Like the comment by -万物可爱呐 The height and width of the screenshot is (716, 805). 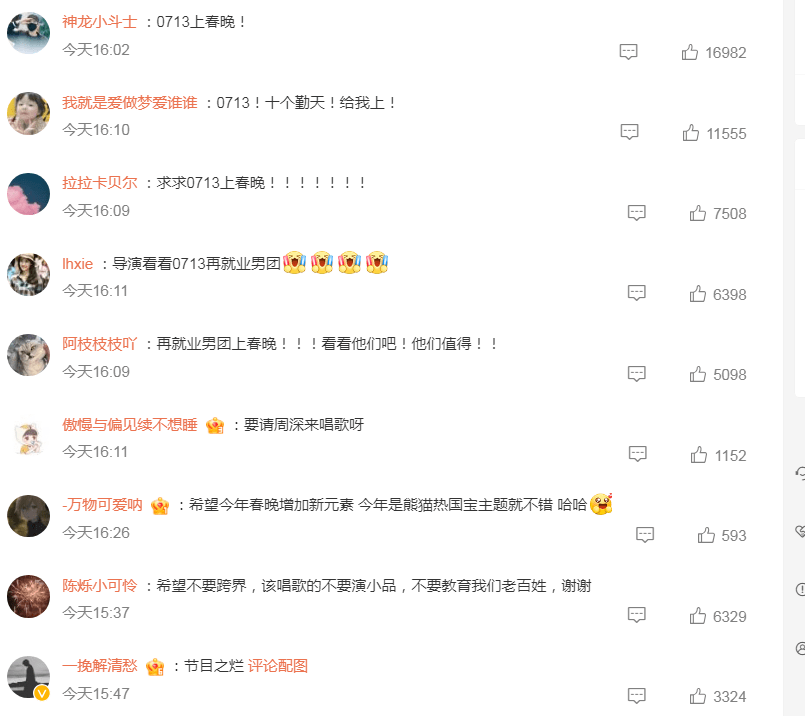pyautogui.click(x=706, y=535)
